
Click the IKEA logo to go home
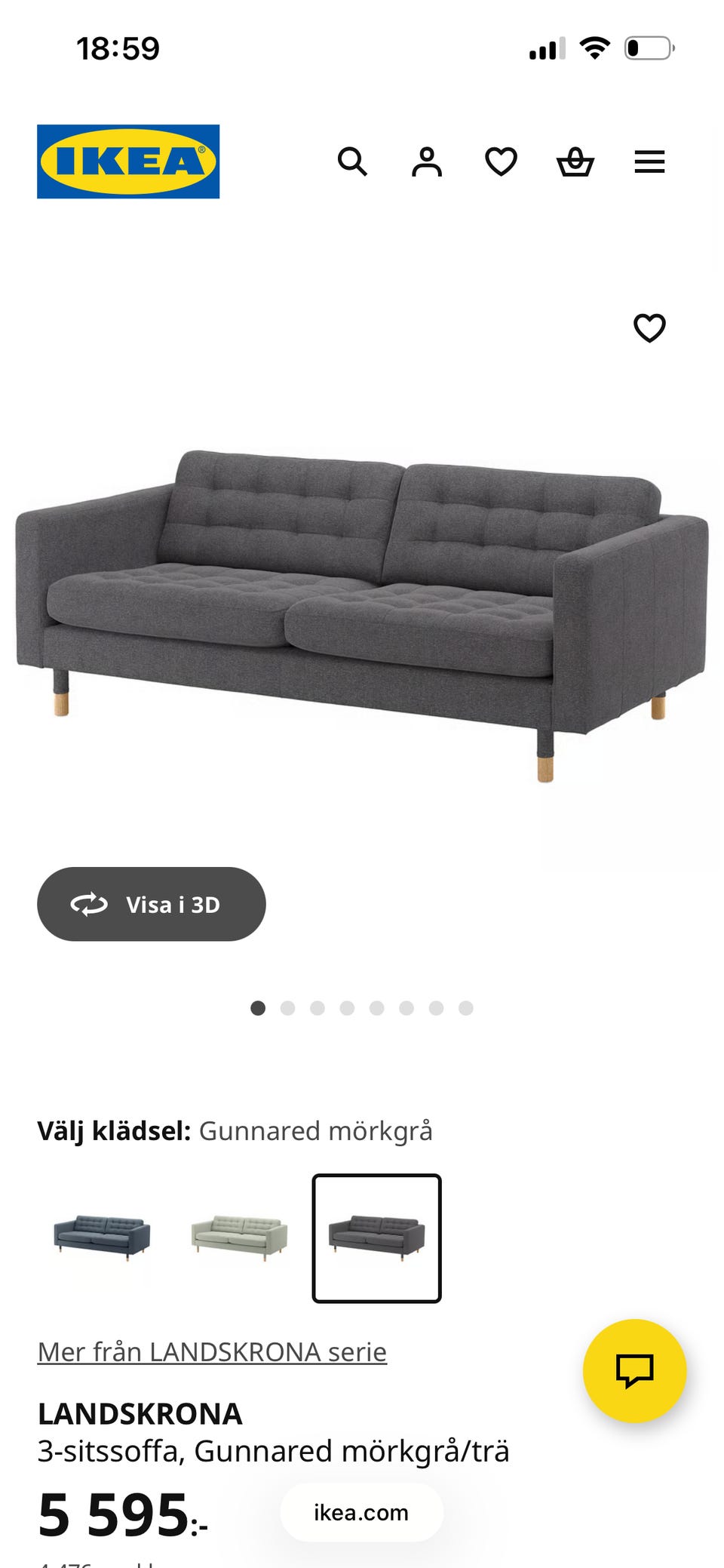[x=127, y=161]
